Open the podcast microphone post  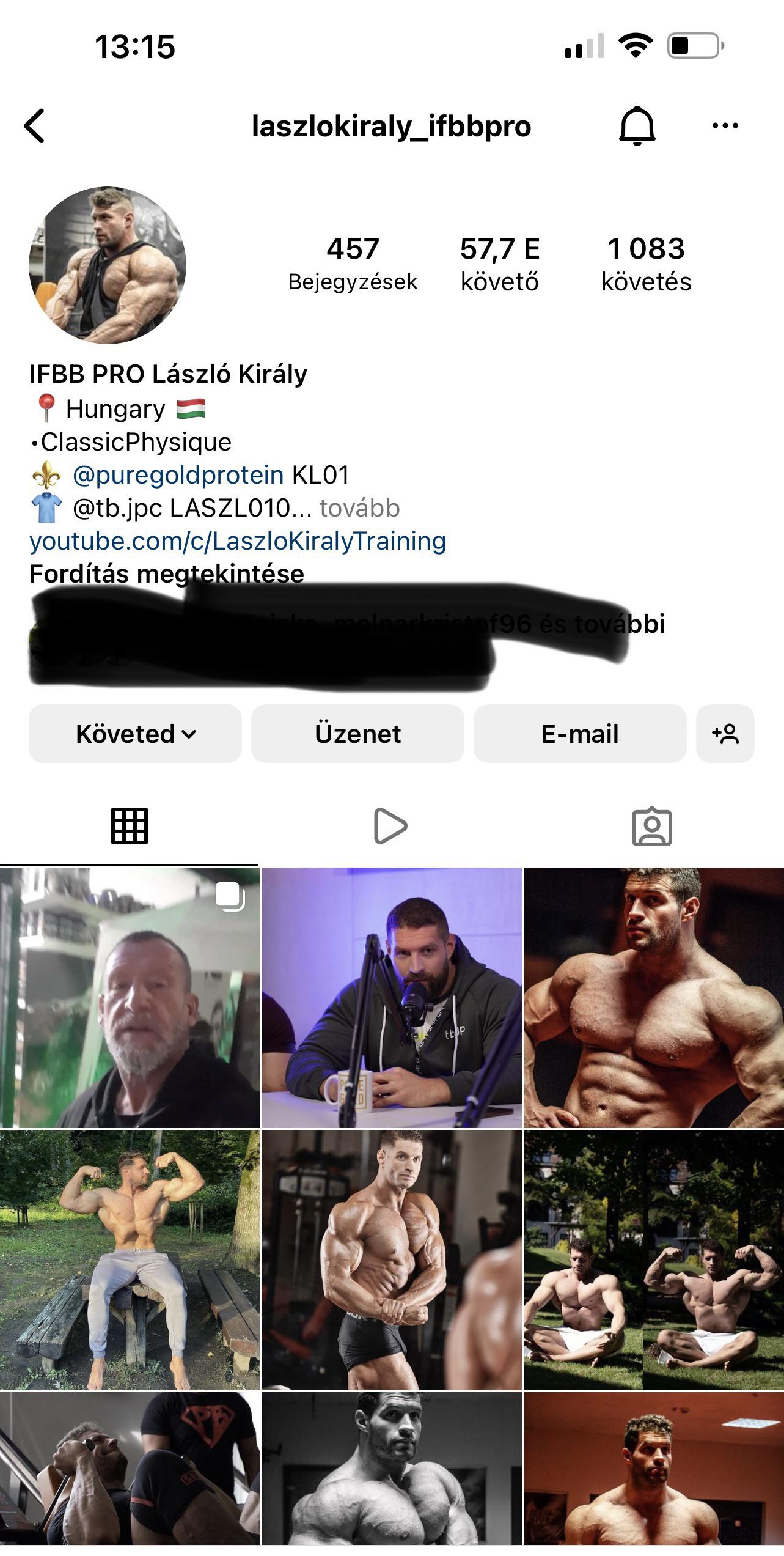click(391, 998)
